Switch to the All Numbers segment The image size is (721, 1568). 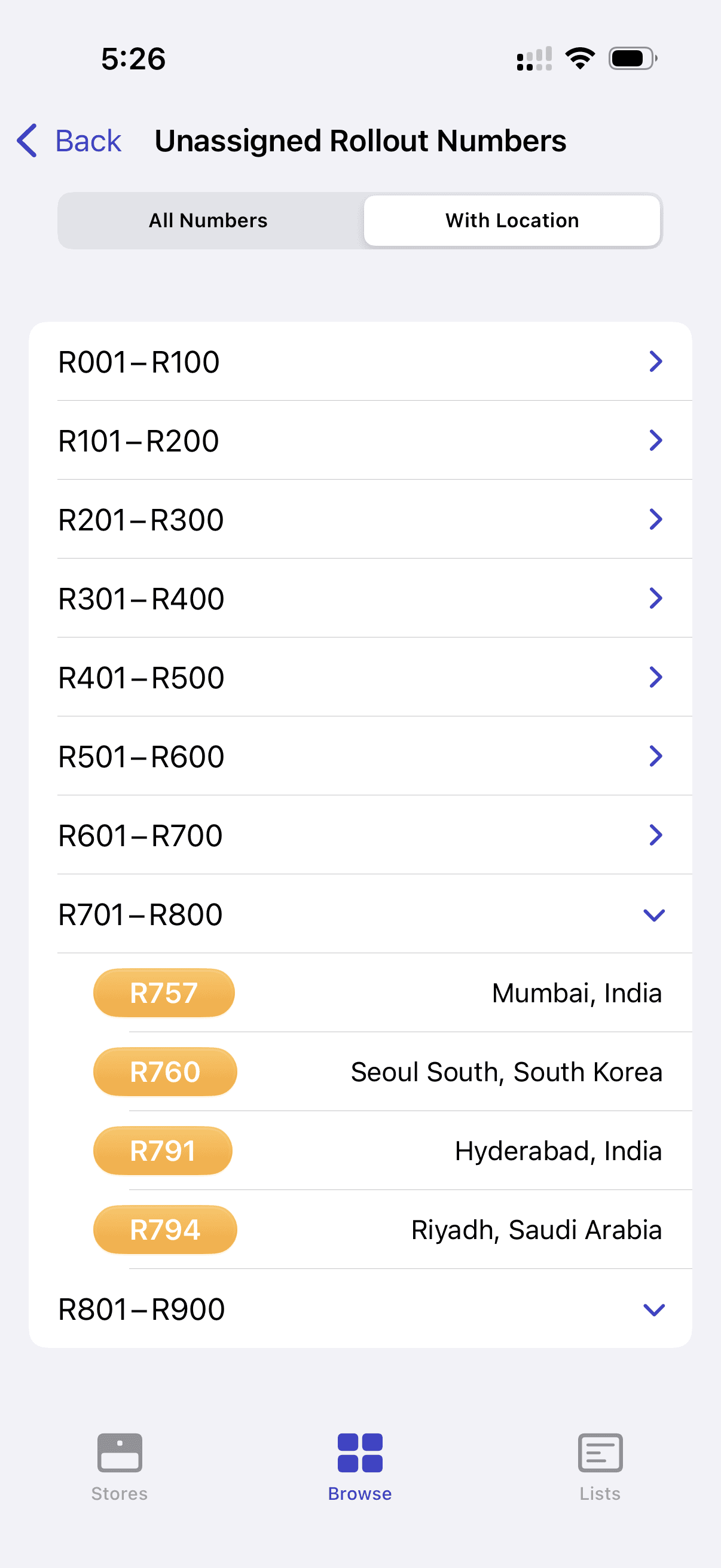point(208,220)
